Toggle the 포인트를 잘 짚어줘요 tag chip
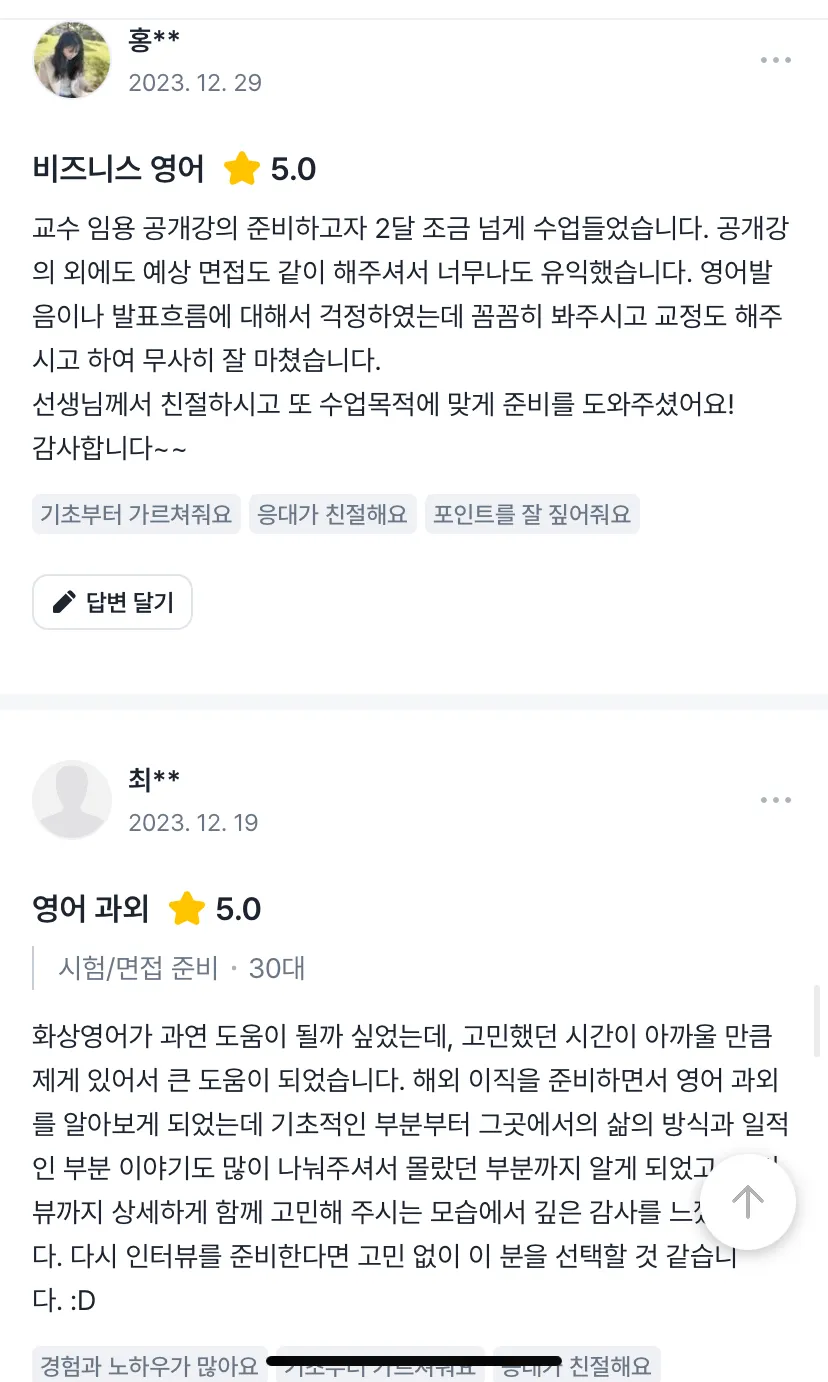Viewport: 828px width, 1382px height. pyautogui.click(x=533, y=513)
